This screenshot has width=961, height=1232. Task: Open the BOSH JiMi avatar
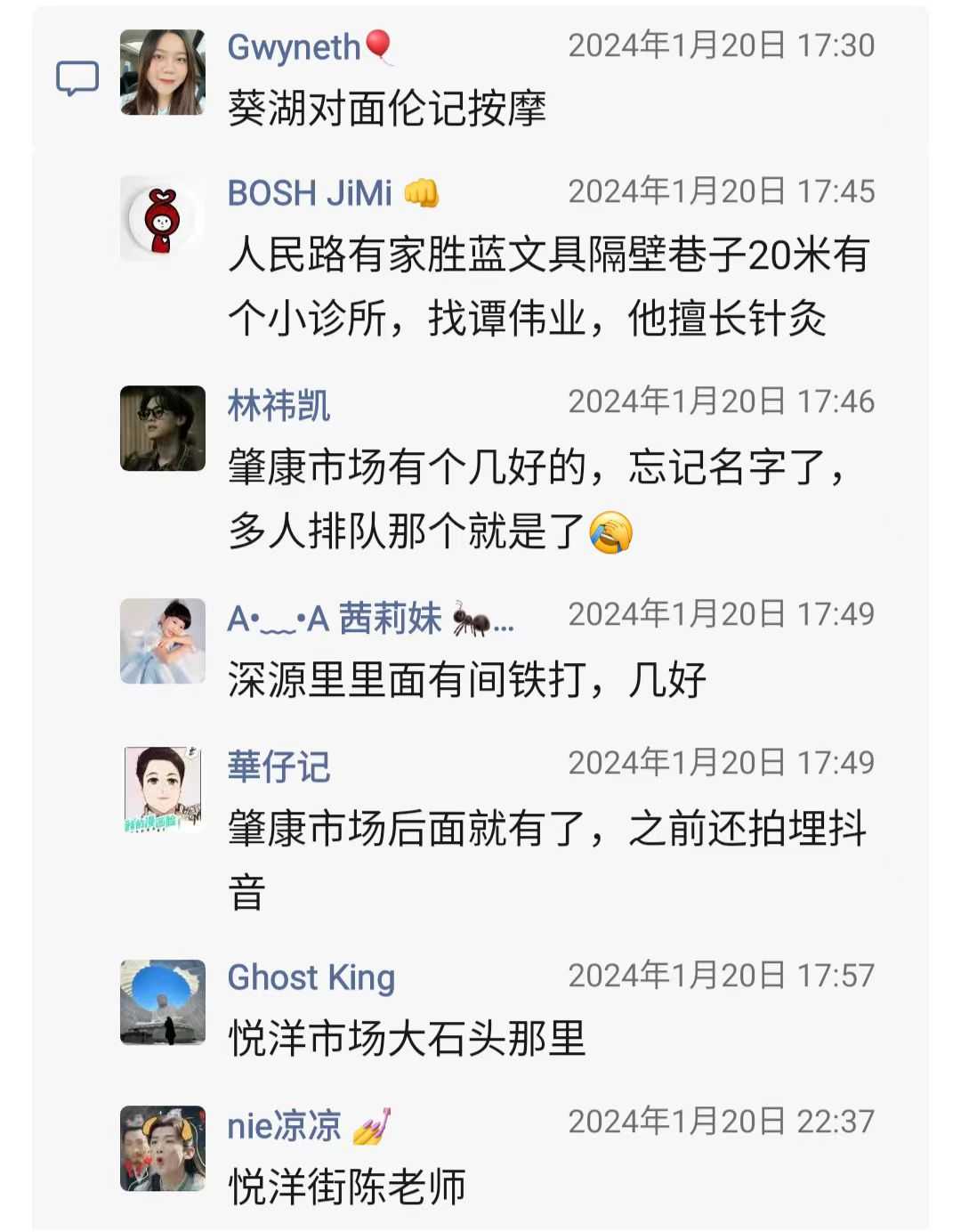pyautogui.click(x=163, y=218)
